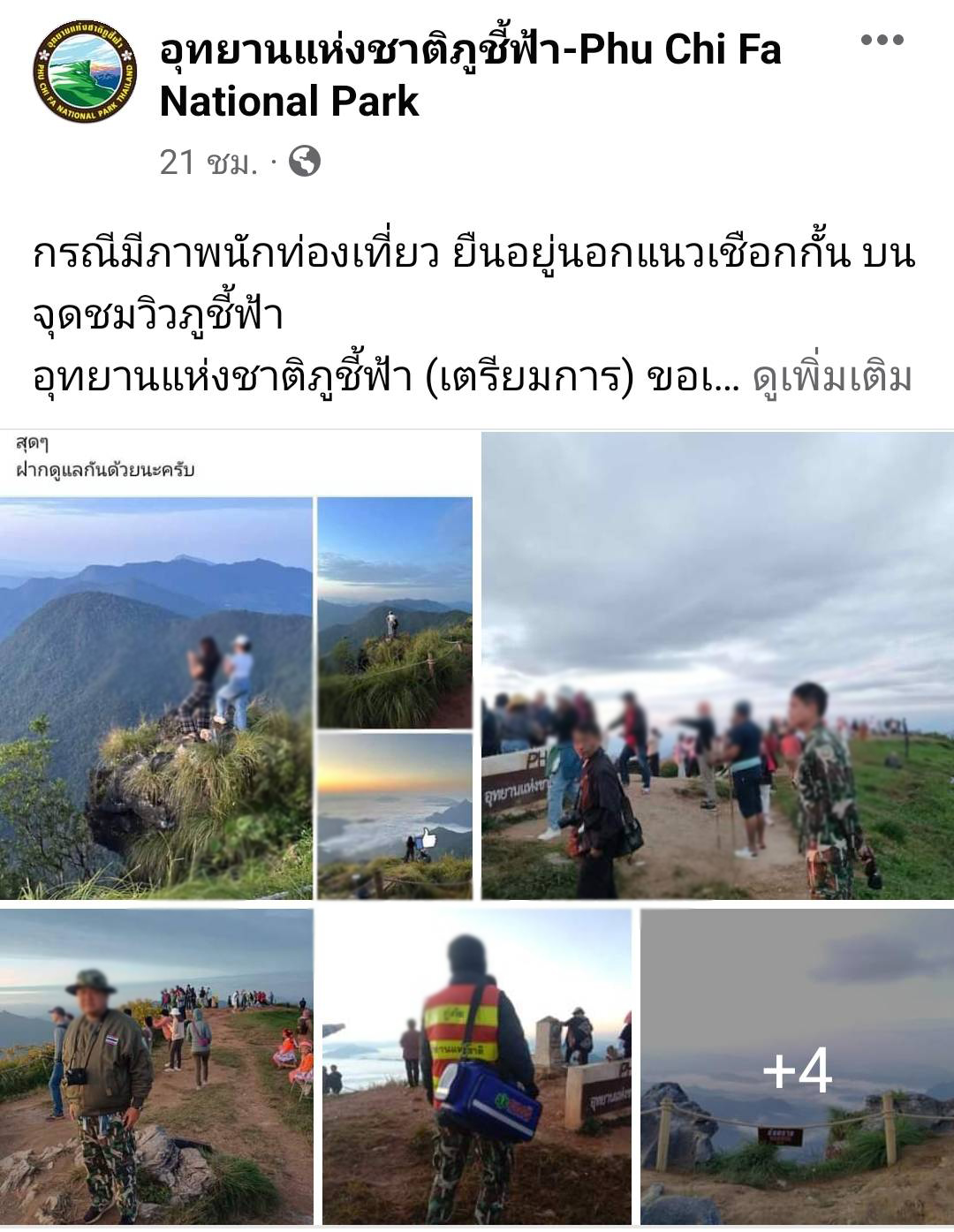Open the post's three-dot options menu
The height and width of the screenshot is (1232, 954).
coord(881,41)
